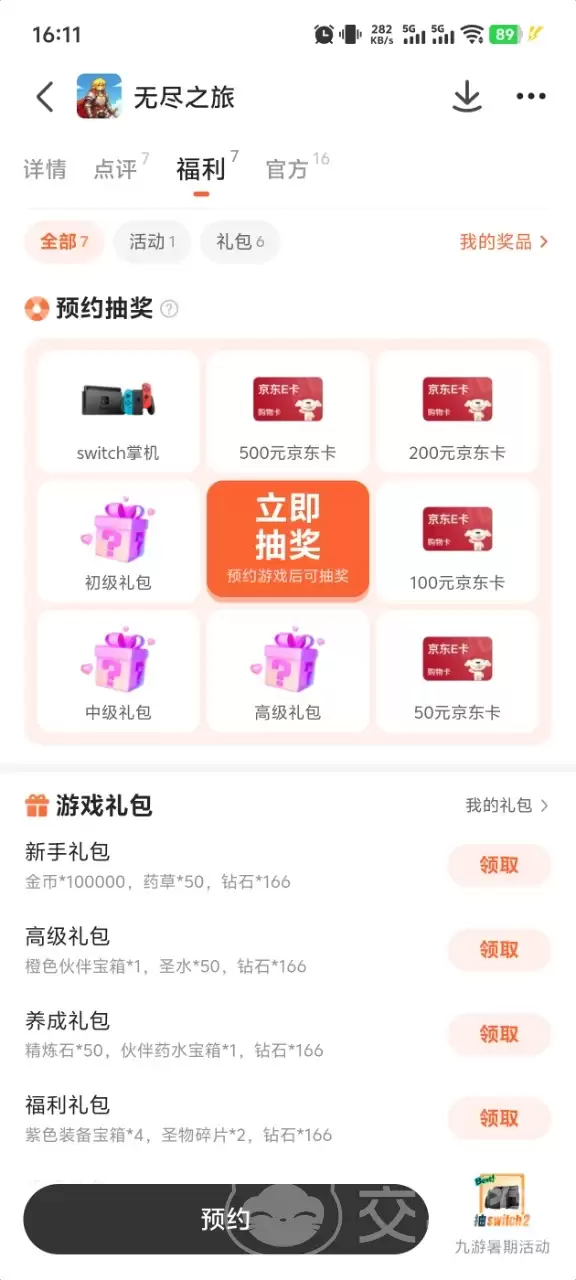Open the 官方 tab

tap(288, 169)
